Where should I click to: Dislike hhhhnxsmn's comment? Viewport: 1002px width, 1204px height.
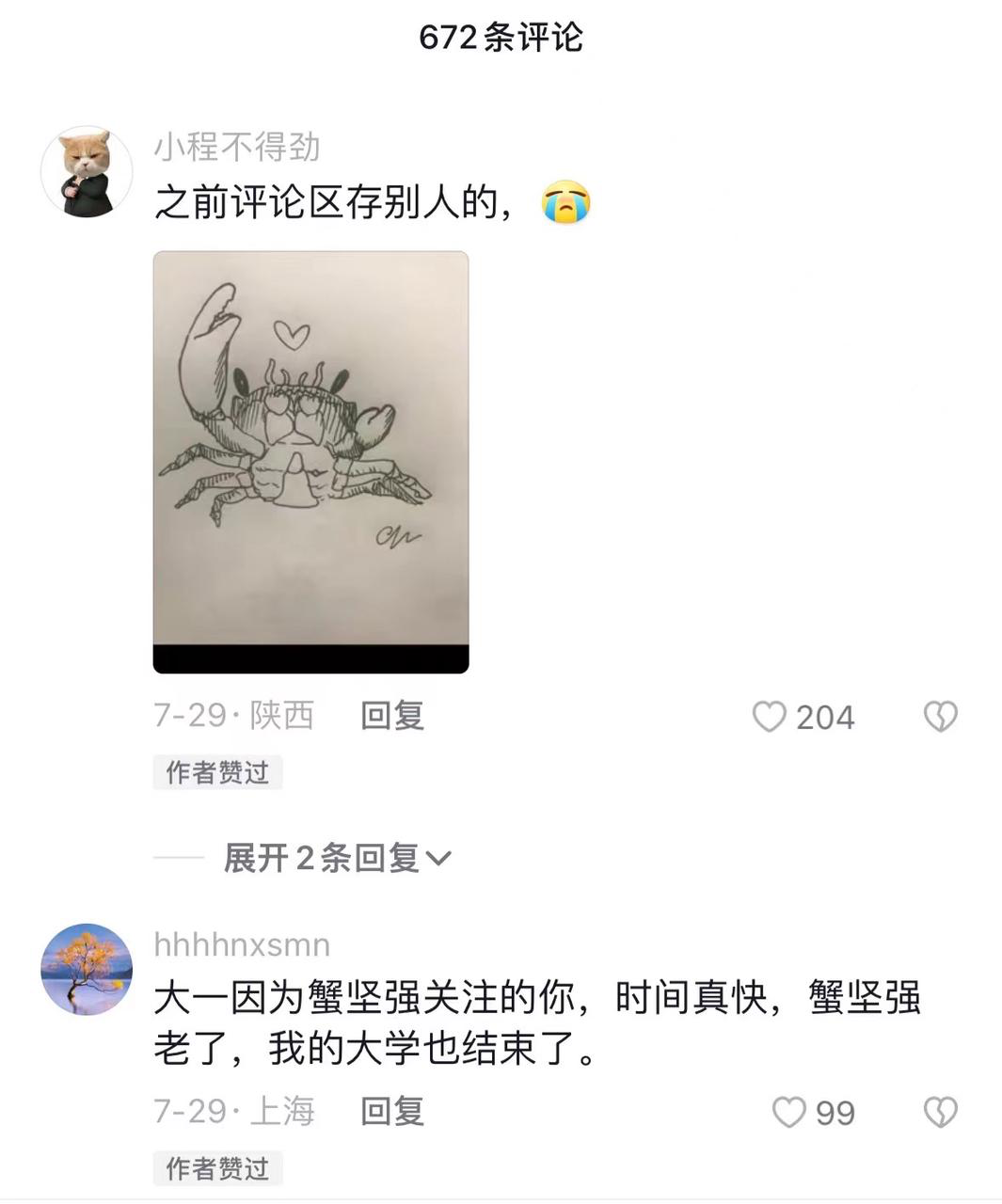pyautogui.click(x=940, y=1112)
